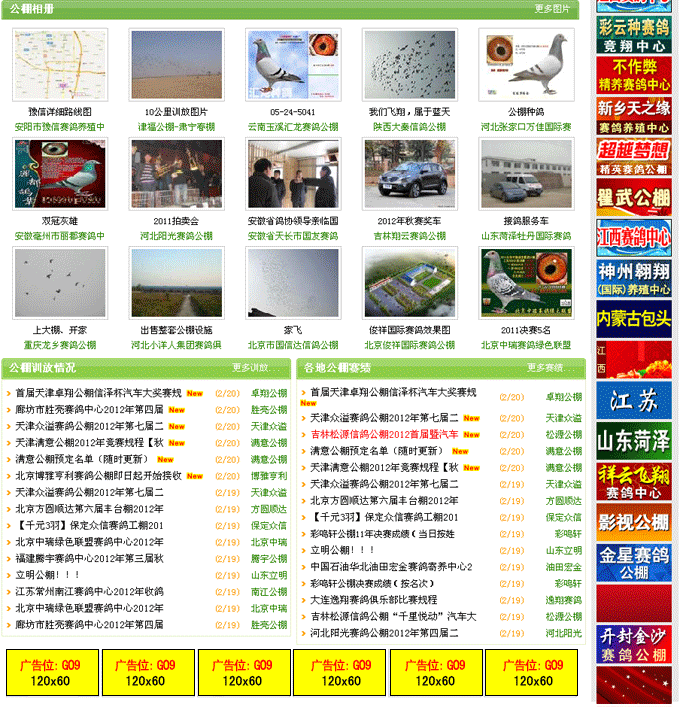Screen dimensions: 680x707
Task: Open 福建殿宇赛鸽中心2012年第三届秋 article
Action: [89, 558]
